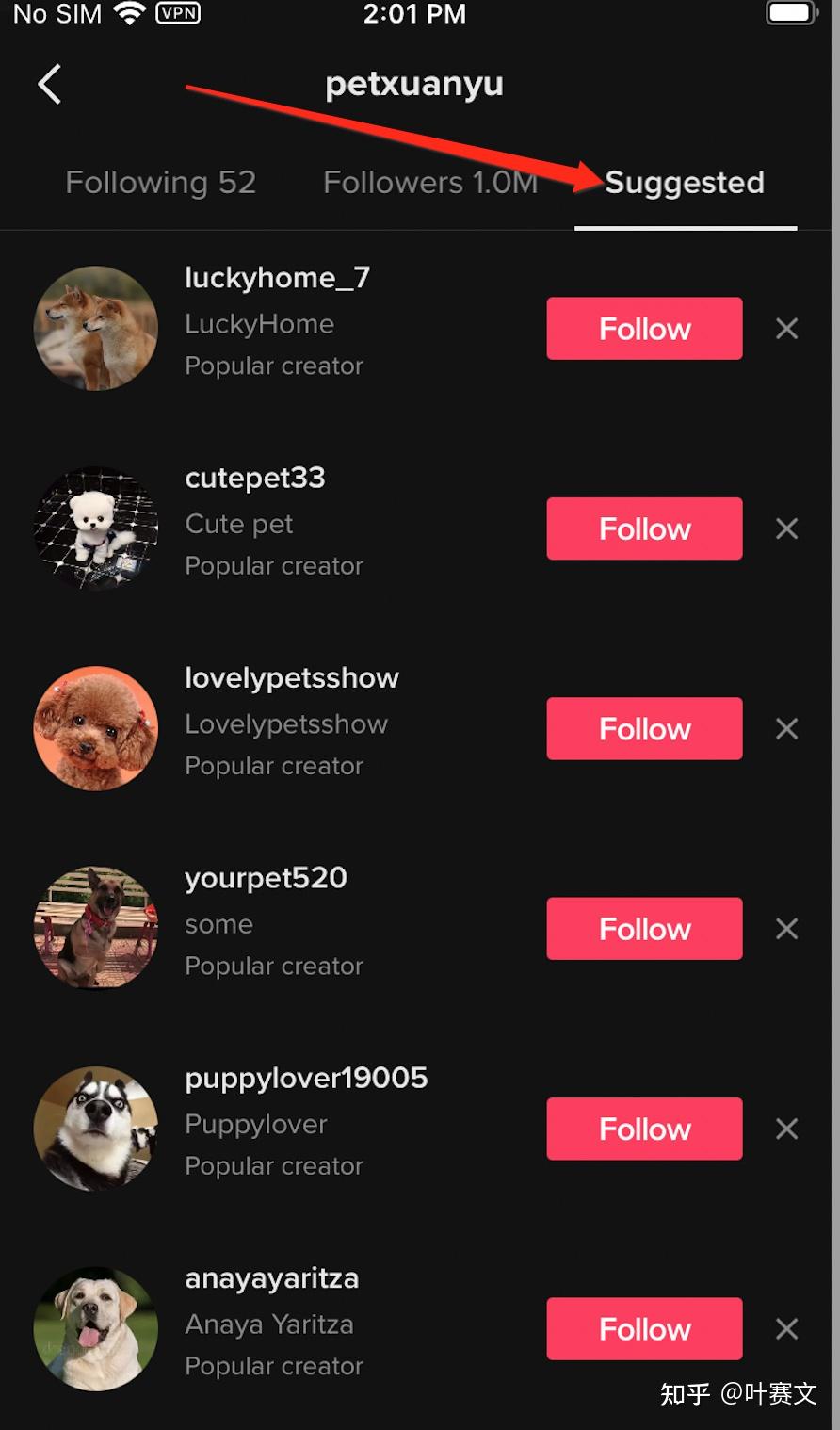Follow cutepet33

click(644, 528)
